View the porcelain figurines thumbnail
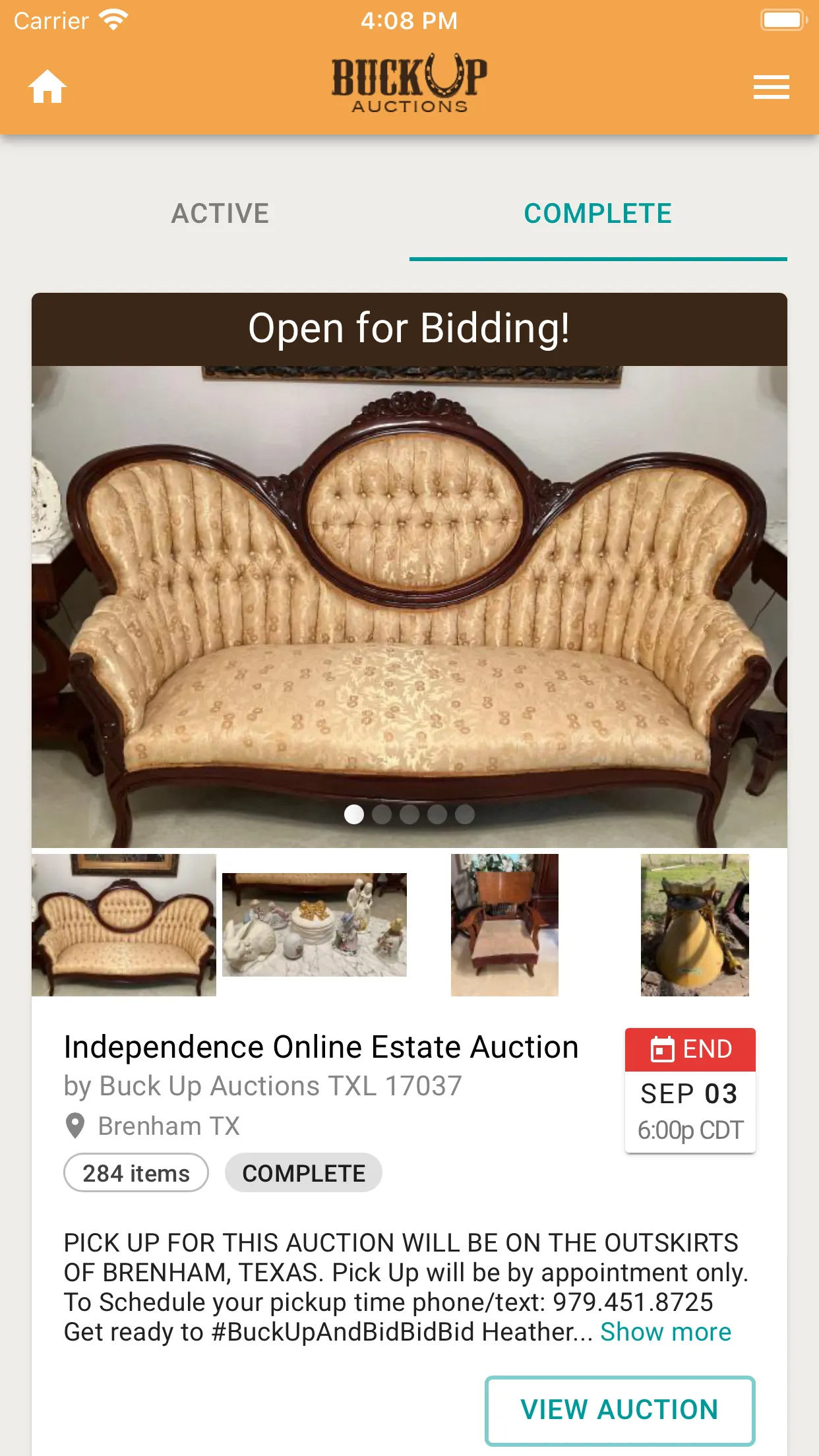819x1456 pixels. 315,925
